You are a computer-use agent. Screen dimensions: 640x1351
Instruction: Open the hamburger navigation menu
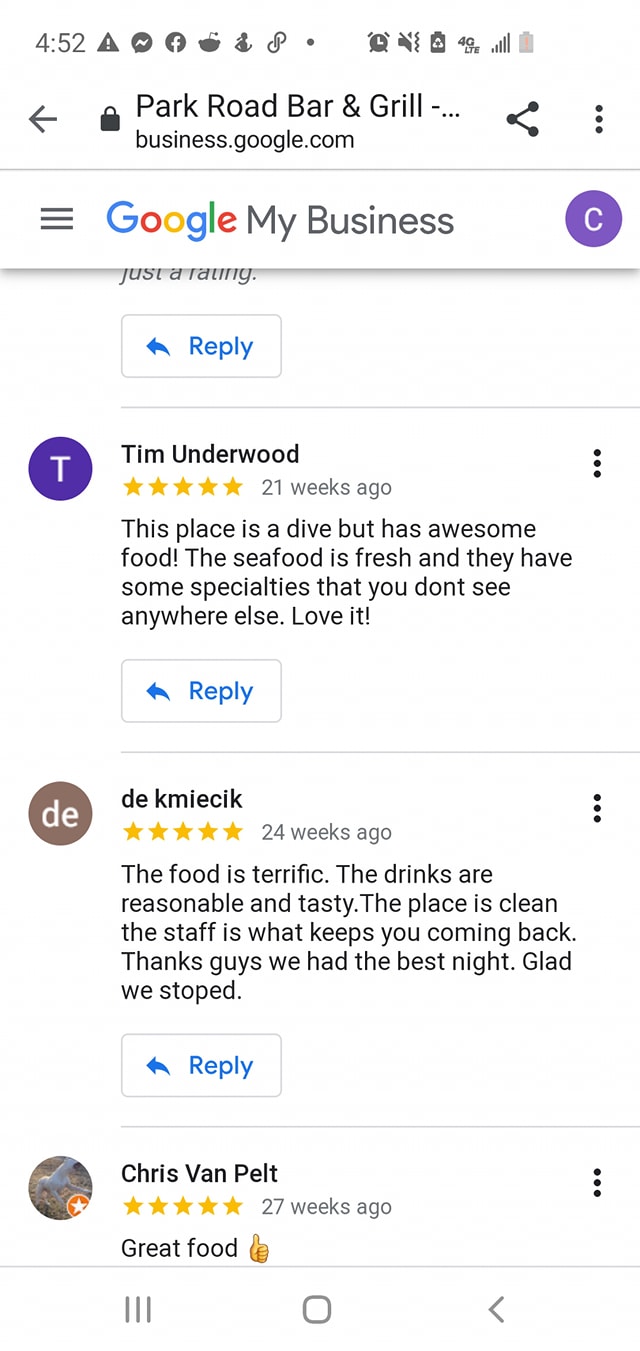[57, 219]
